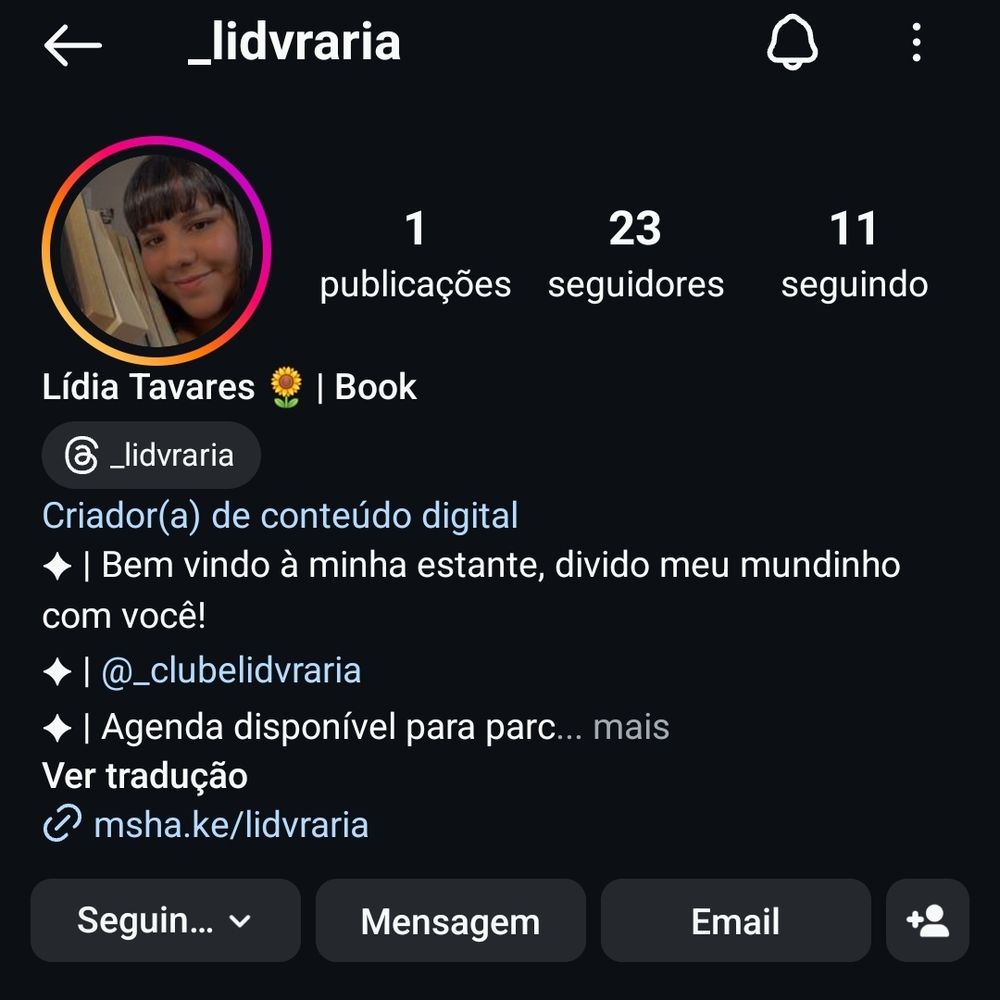This screenshot has width=1000, height=1000.
Task: Show suggested accounts with add-person icon
Action: pos(927,921)
